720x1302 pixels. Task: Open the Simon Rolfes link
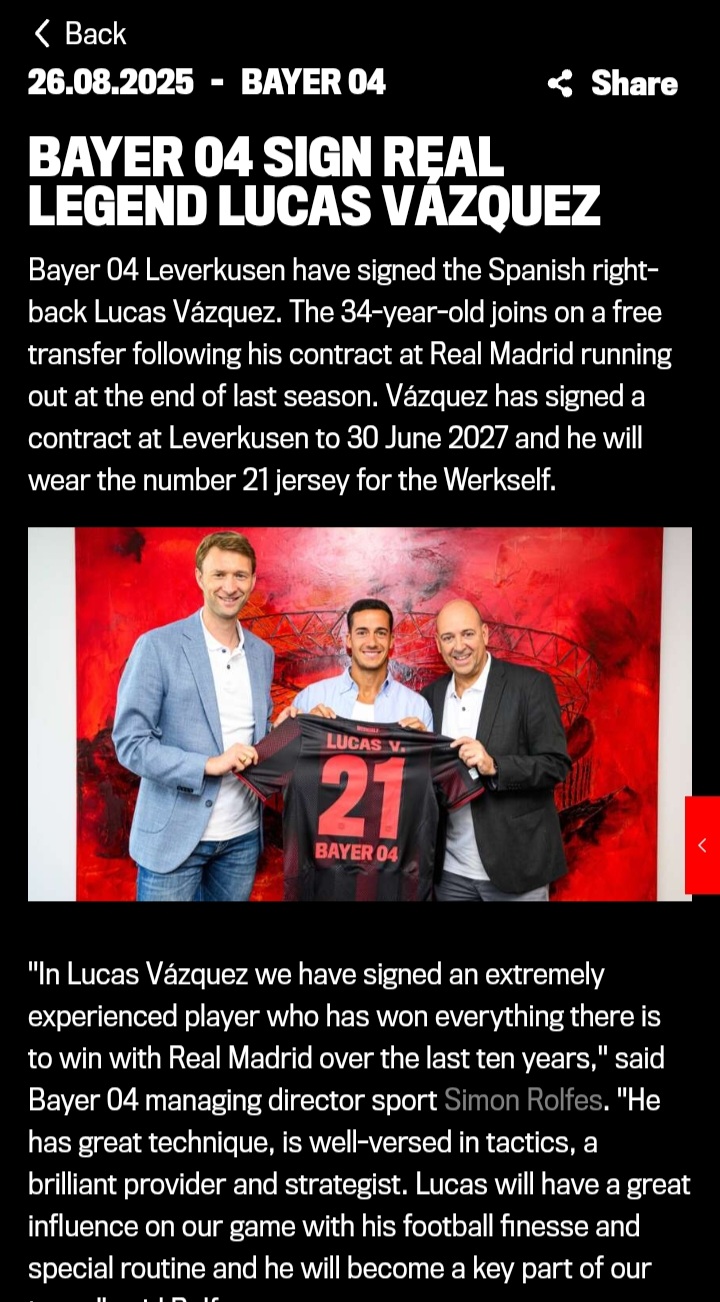pyautogui.click(x=523, y=1100)
